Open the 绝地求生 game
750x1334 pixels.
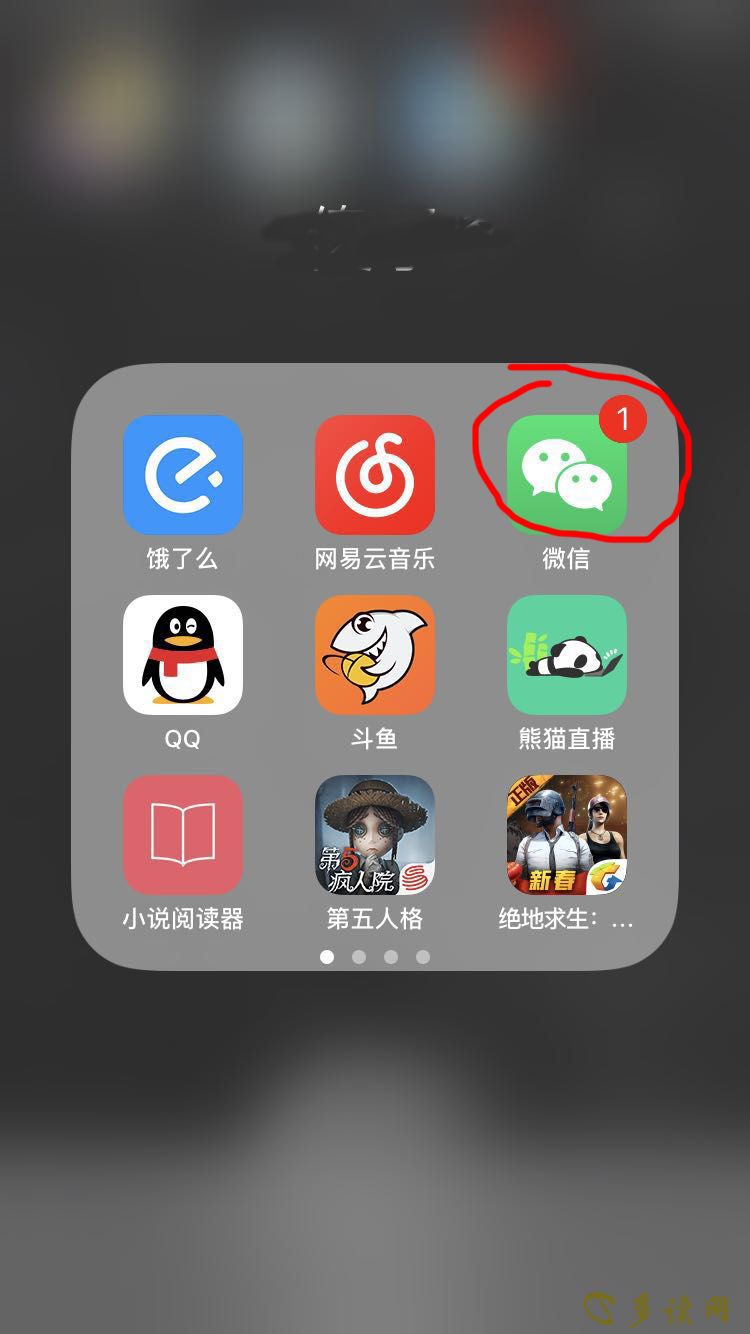pos(567,835)
